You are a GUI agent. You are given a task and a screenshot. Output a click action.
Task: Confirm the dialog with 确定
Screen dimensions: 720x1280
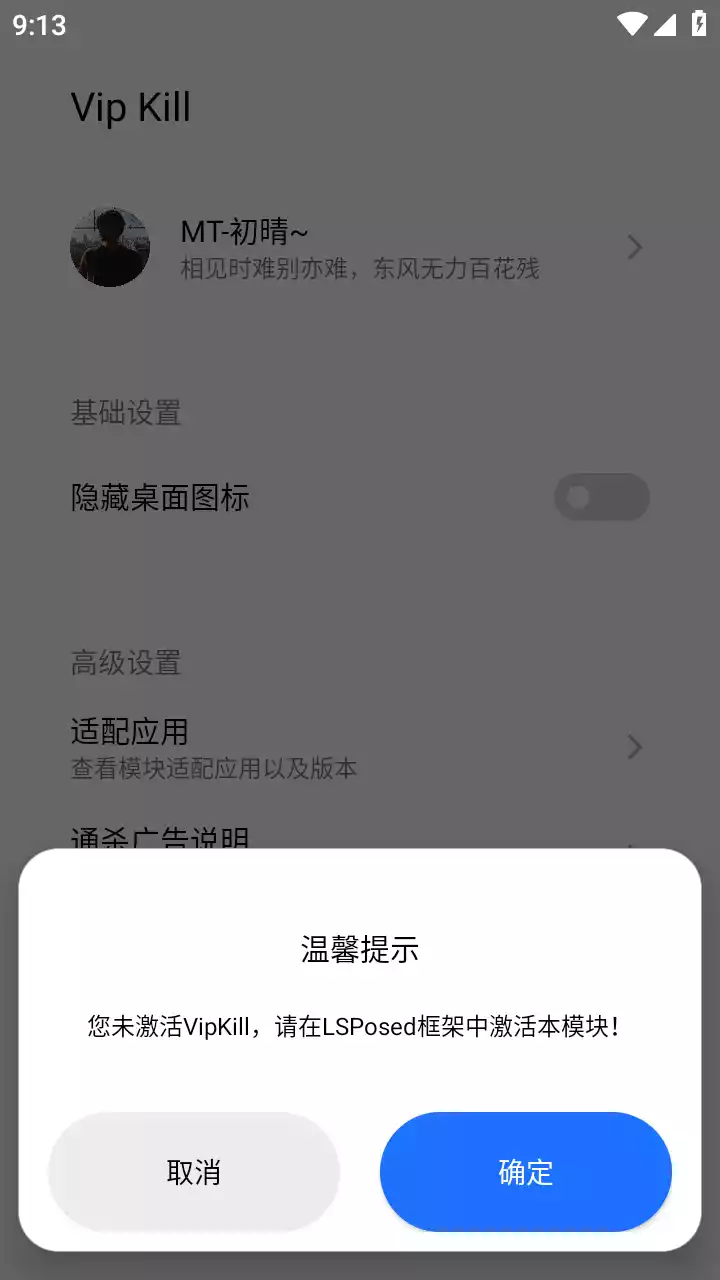tap(525, 1172)
